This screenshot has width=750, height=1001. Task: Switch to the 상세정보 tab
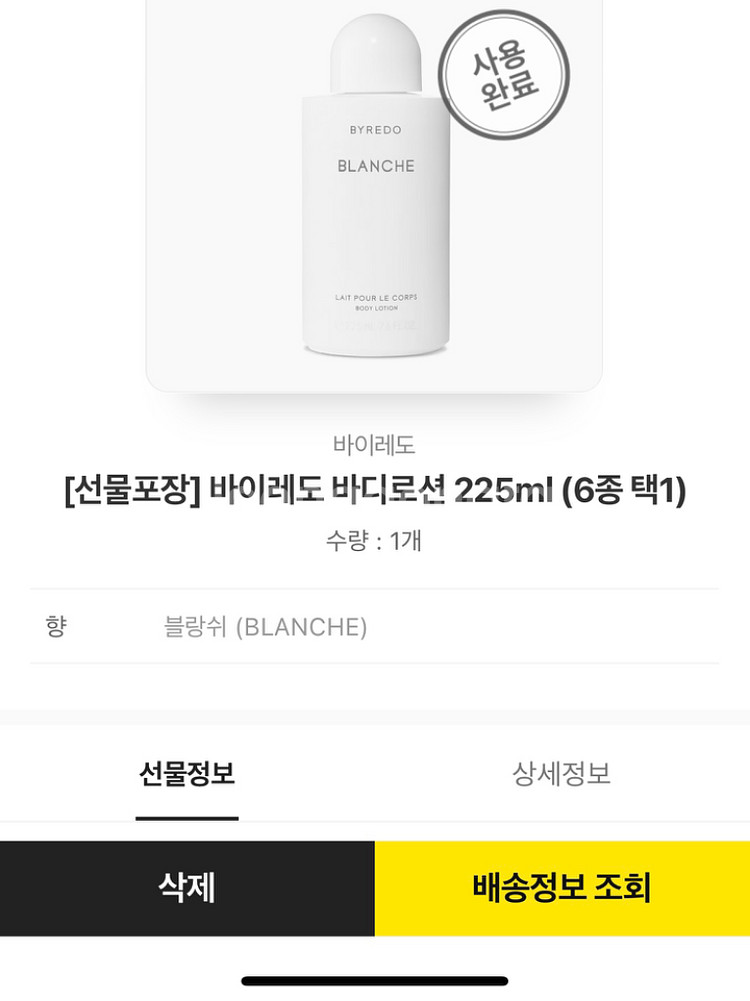coord(562,774)
